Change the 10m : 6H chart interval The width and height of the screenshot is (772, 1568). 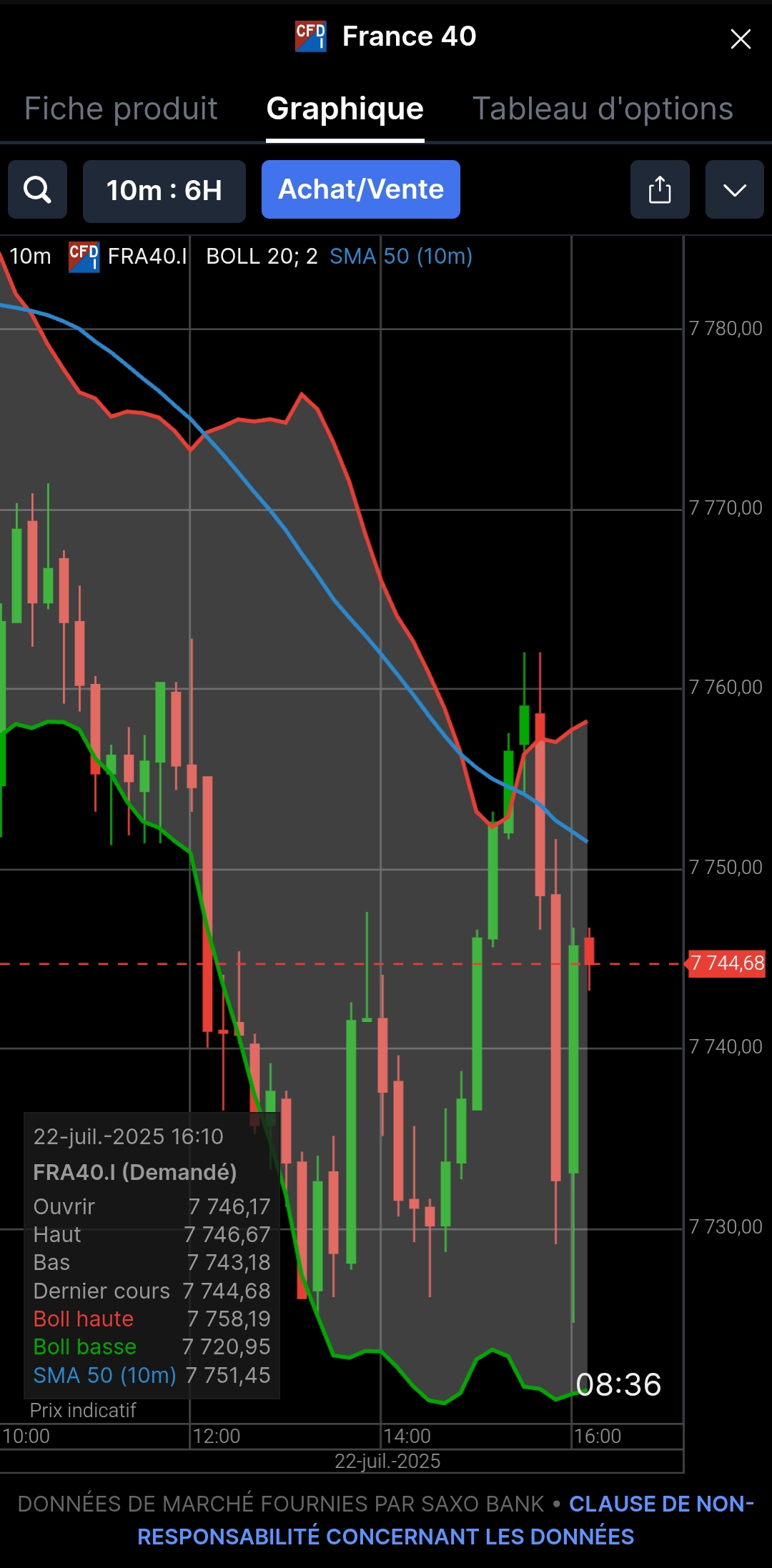click(164, 190)
